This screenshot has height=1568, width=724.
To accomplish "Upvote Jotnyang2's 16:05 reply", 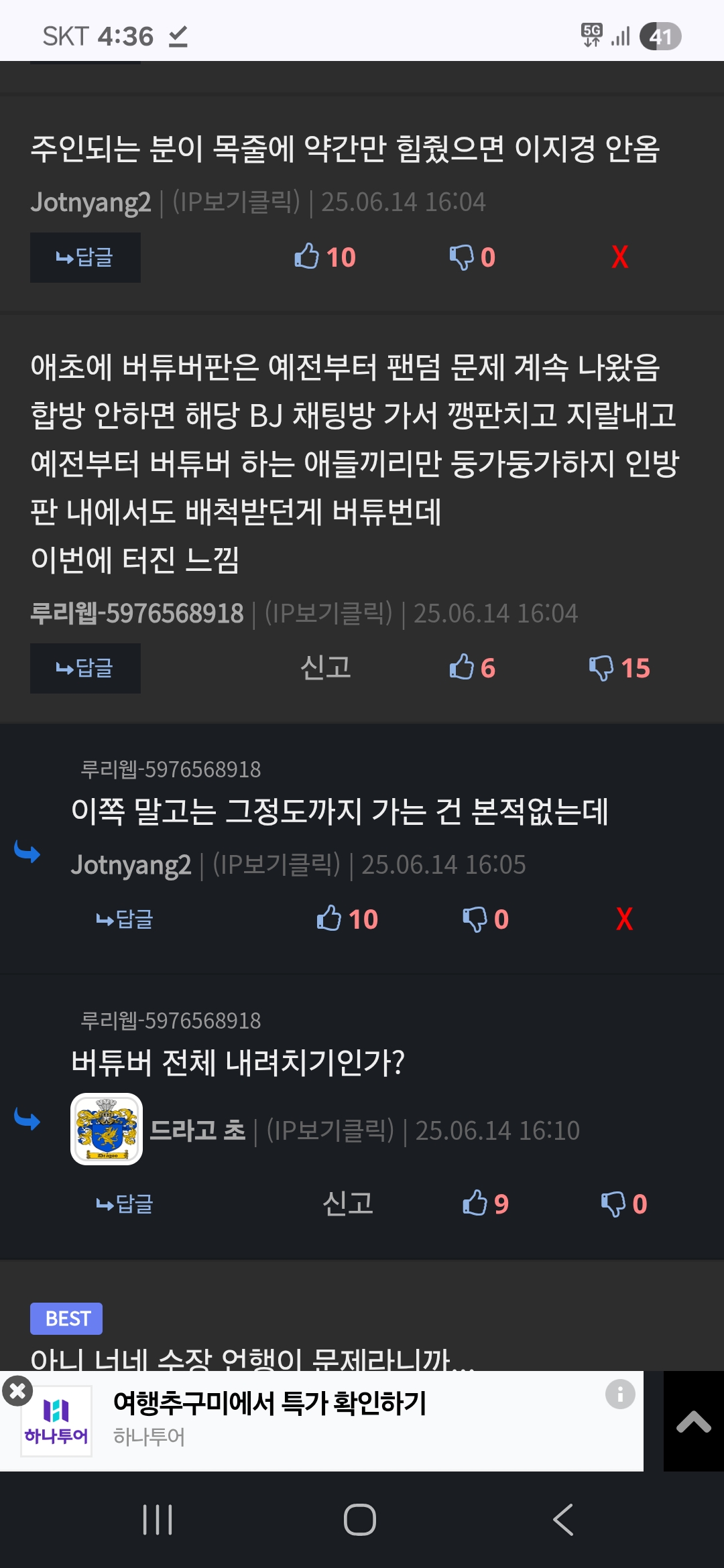I will tap(347, 919).
